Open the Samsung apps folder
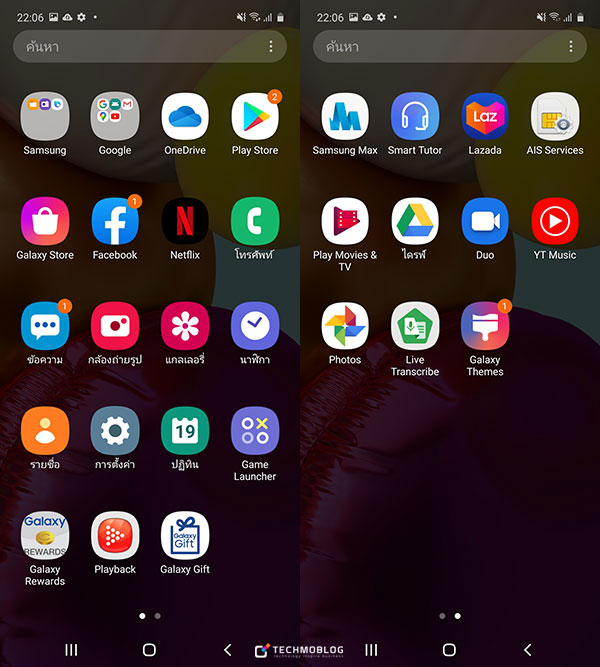The width and height of the screenshot is (600, 667). pyautogui.click(x=45, y=117)
